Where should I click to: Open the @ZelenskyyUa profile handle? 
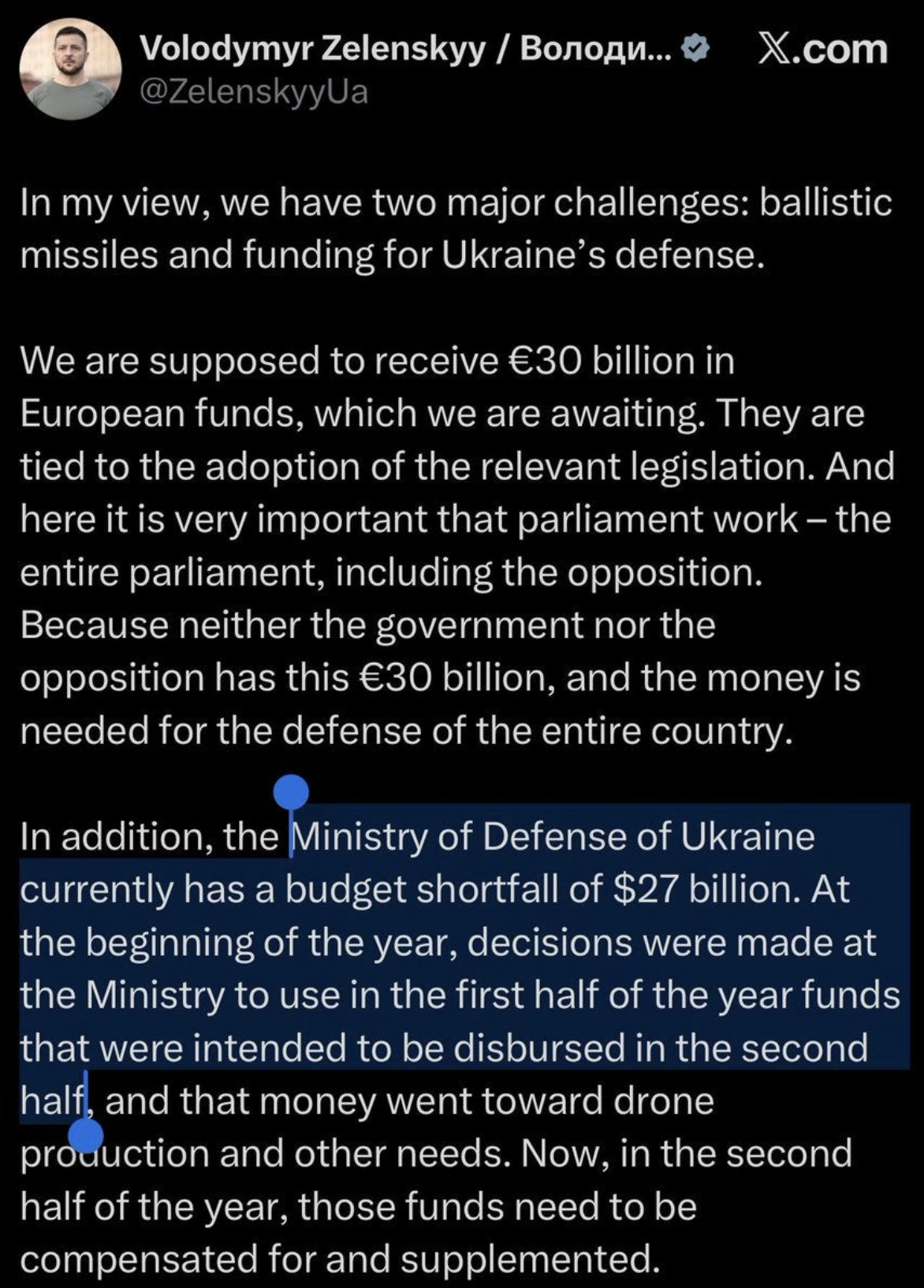[x=253, y=93]
